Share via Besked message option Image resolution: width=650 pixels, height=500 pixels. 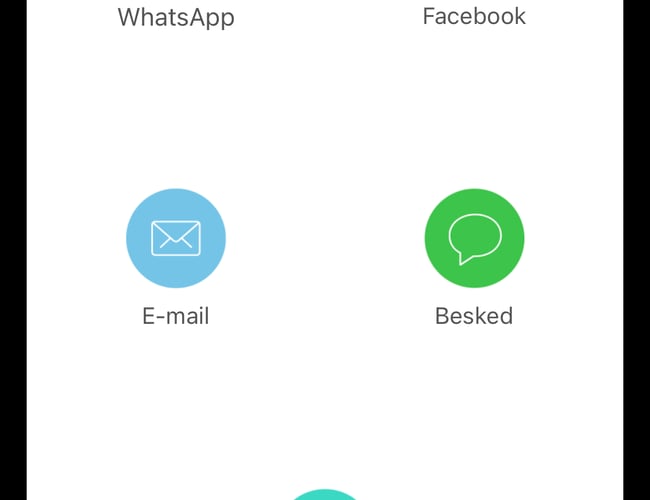point(474,239)
